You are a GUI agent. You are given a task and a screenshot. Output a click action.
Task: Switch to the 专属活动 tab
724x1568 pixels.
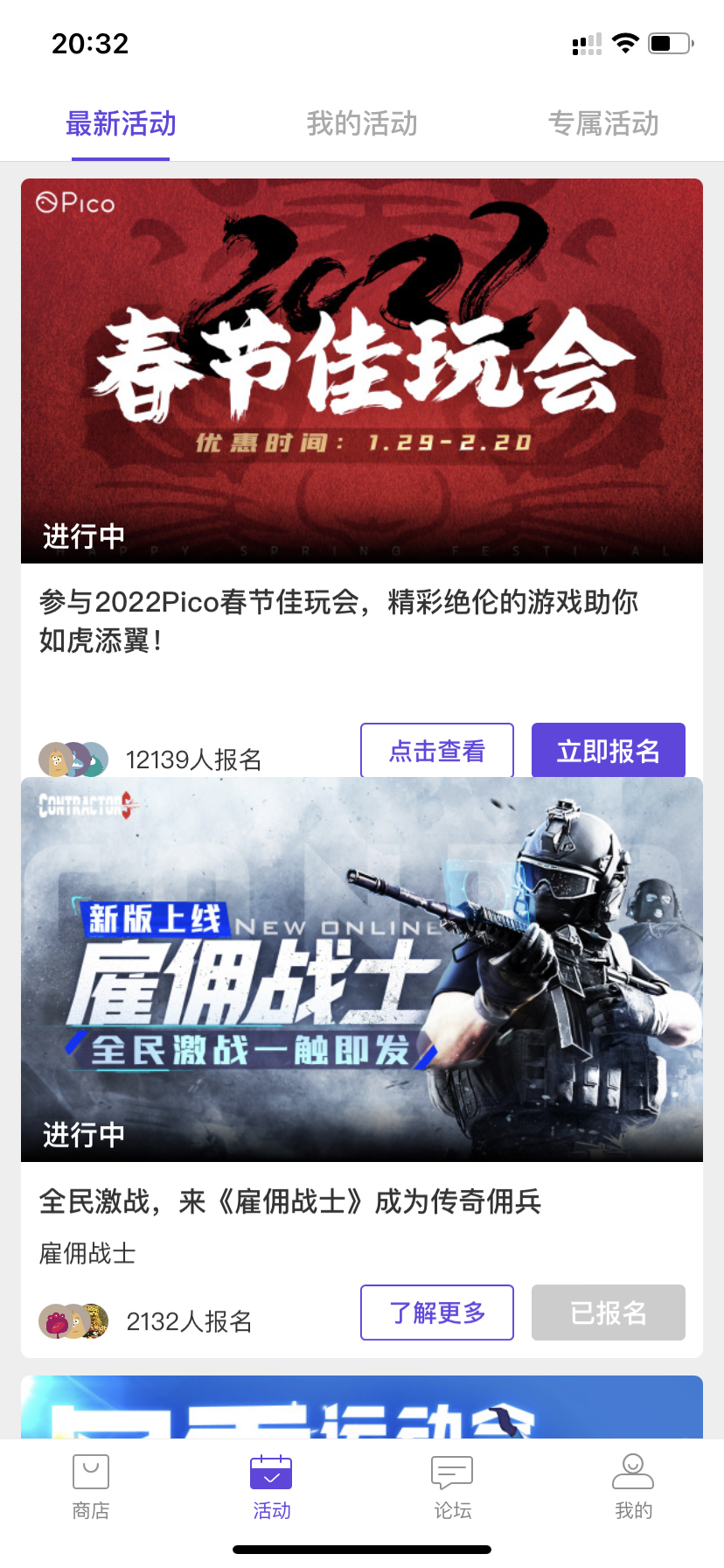click(604, 123)
